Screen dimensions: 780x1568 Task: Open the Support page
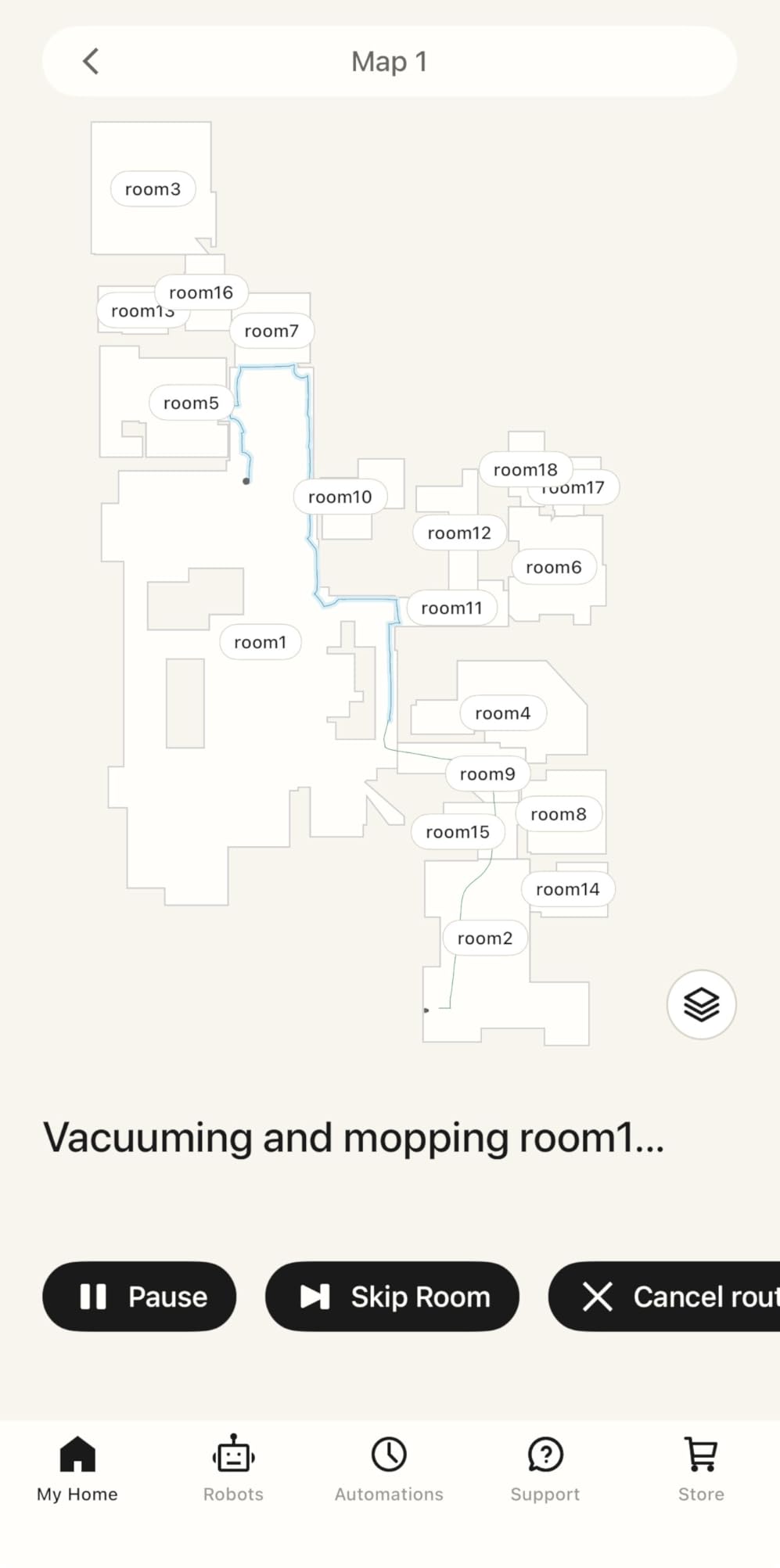(545, 1469)
